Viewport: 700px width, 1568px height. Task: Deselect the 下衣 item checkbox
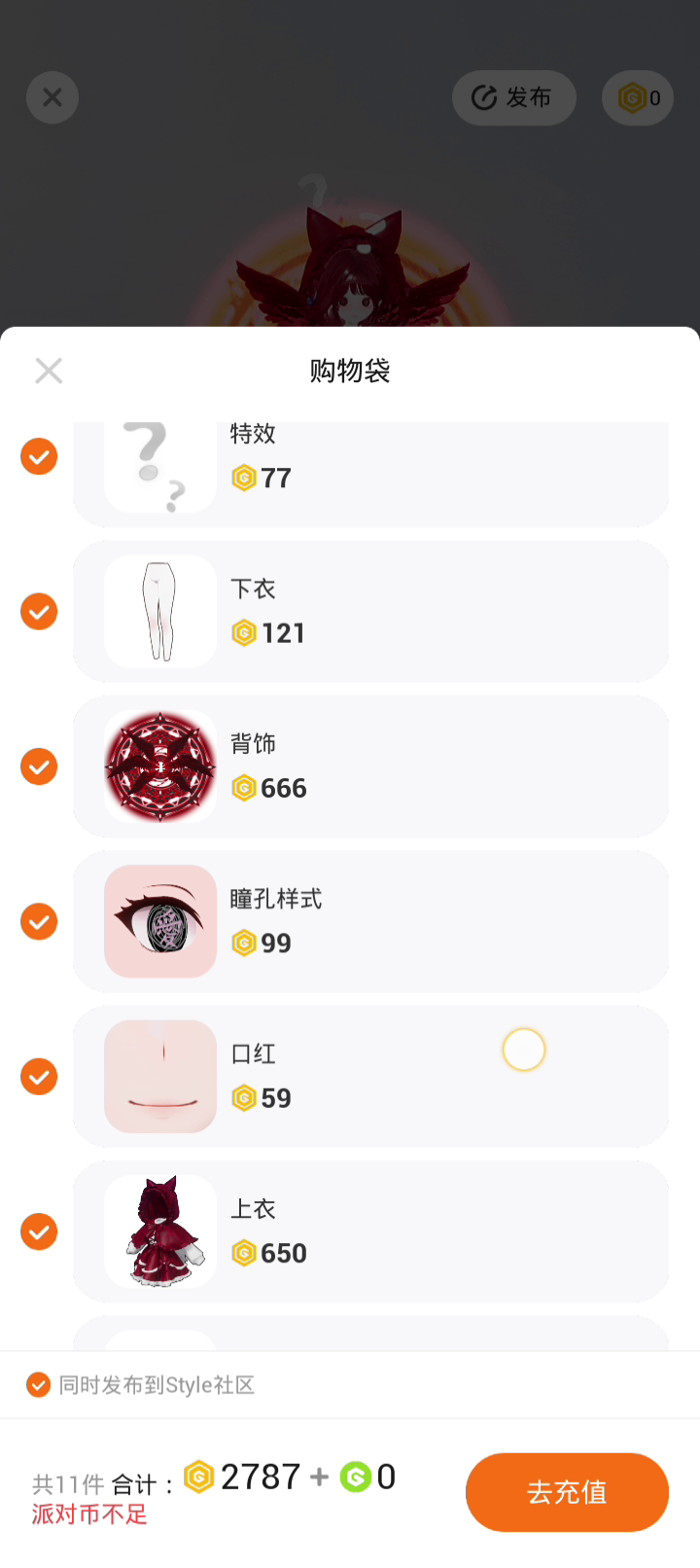point(39,612)
